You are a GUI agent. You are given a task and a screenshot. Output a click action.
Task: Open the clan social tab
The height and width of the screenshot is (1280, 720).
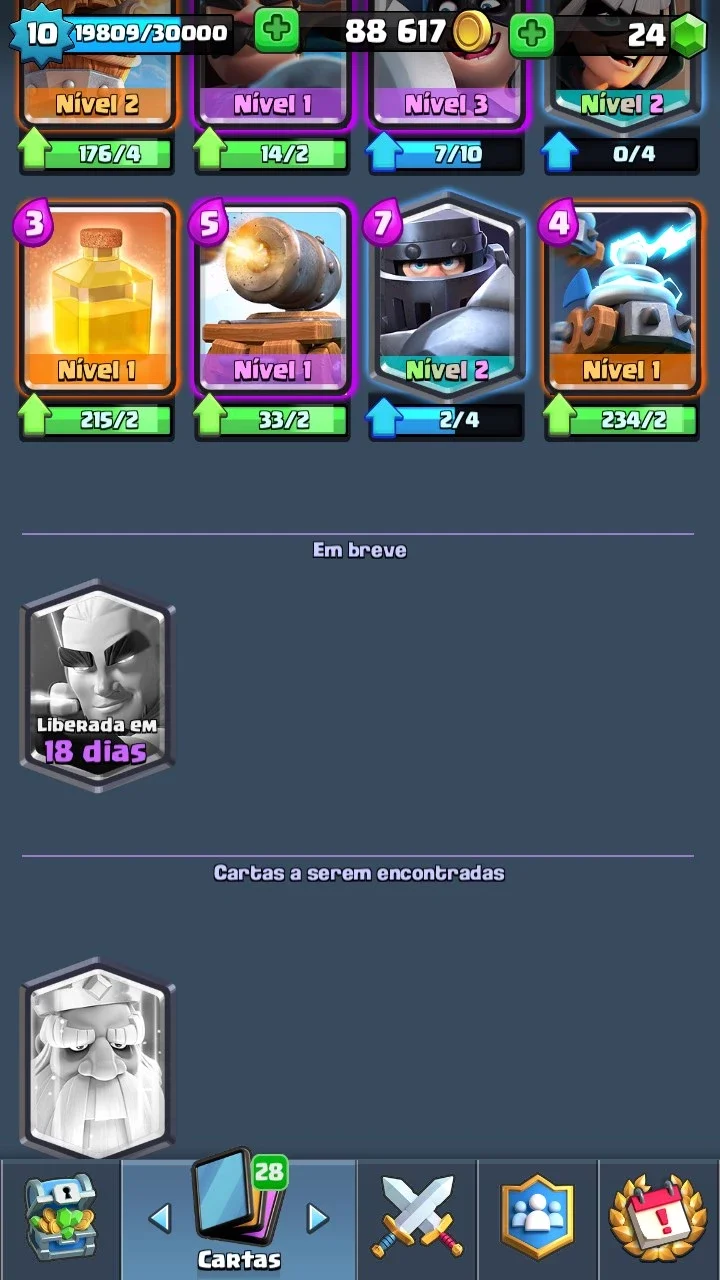pyautogui.click(x=537, y=1220)
